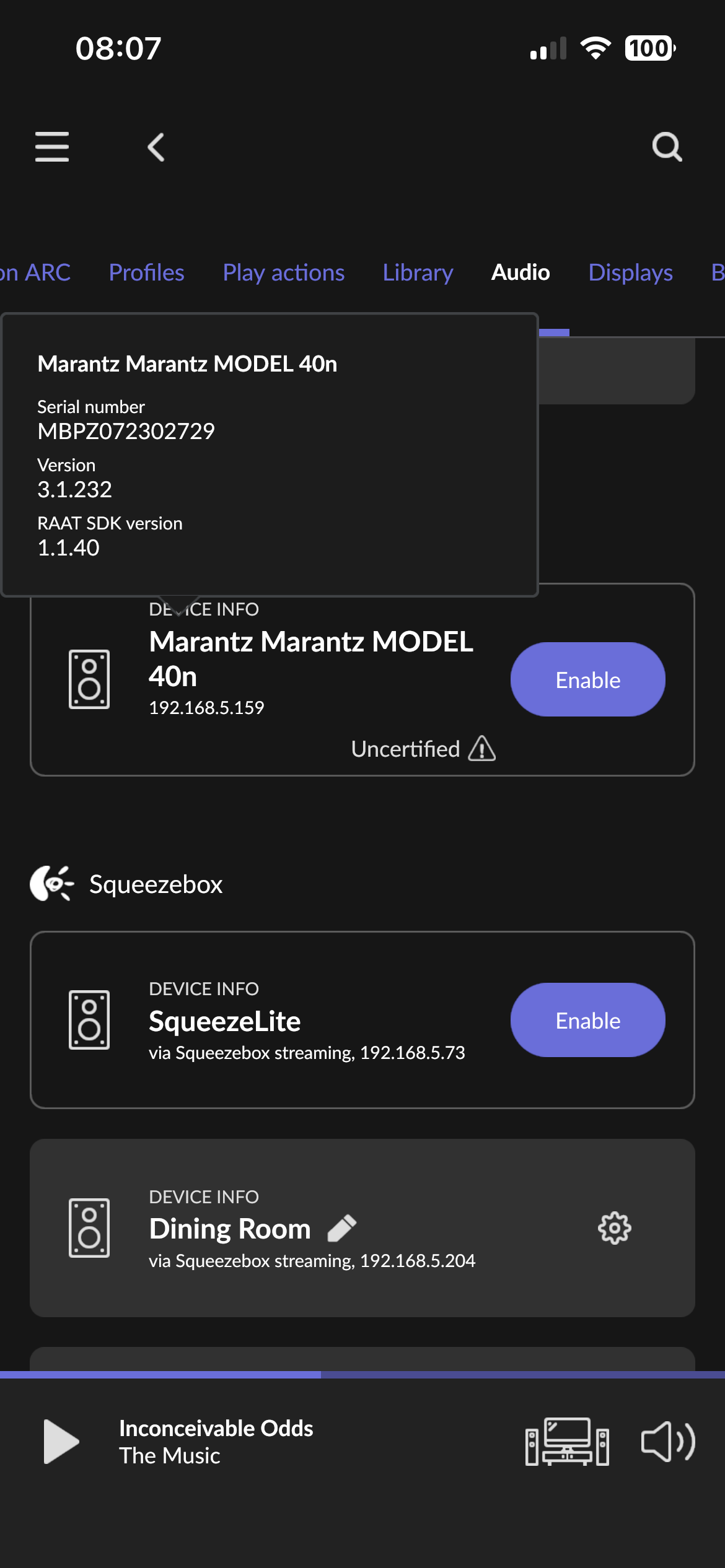Image resolution: width=725 pixels, height=1568 pixels.
Task: Enable the SqueezeLite device
Action: pyautogui.click(x=587, y=1020)
